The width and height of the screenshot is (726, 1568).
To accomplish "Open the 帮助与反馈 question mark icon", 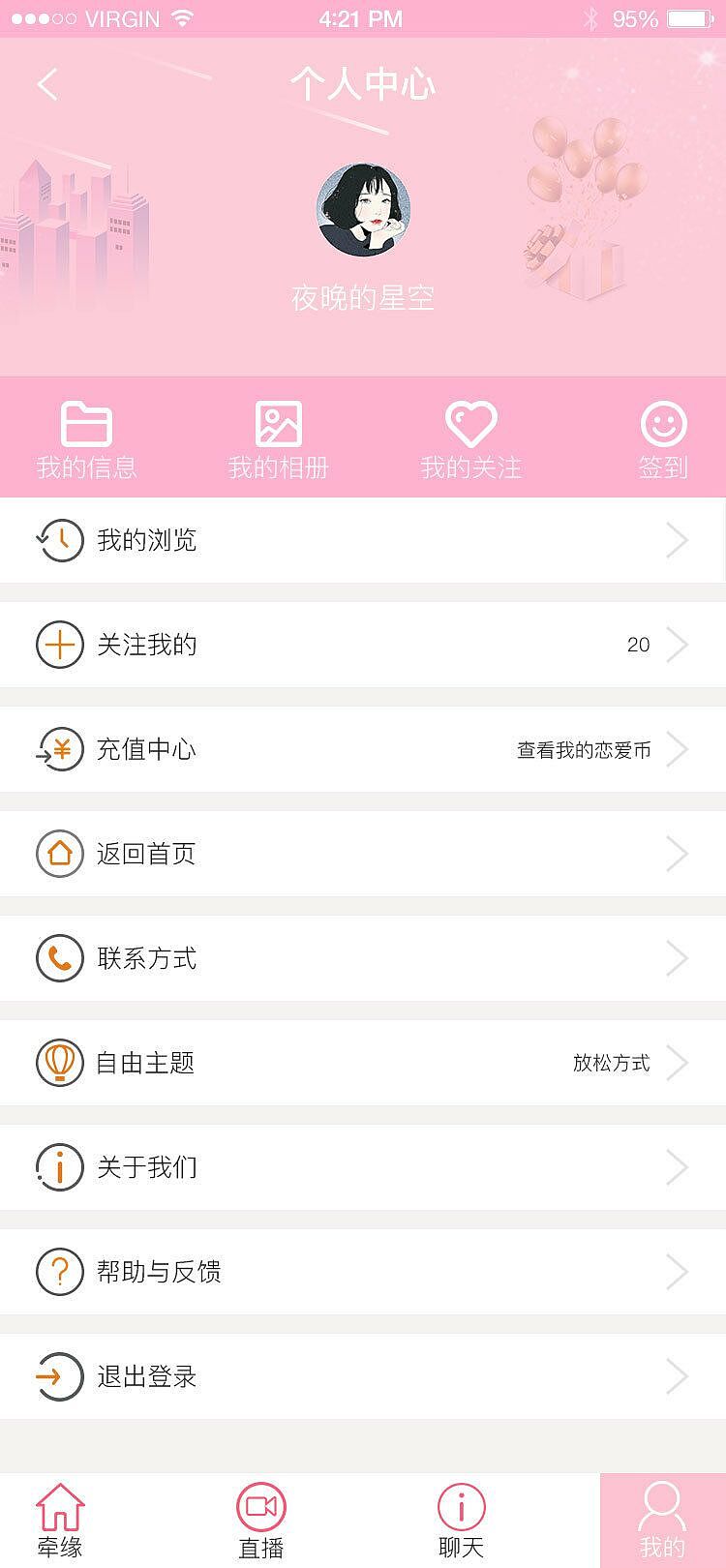I will tap(59, 1272).
